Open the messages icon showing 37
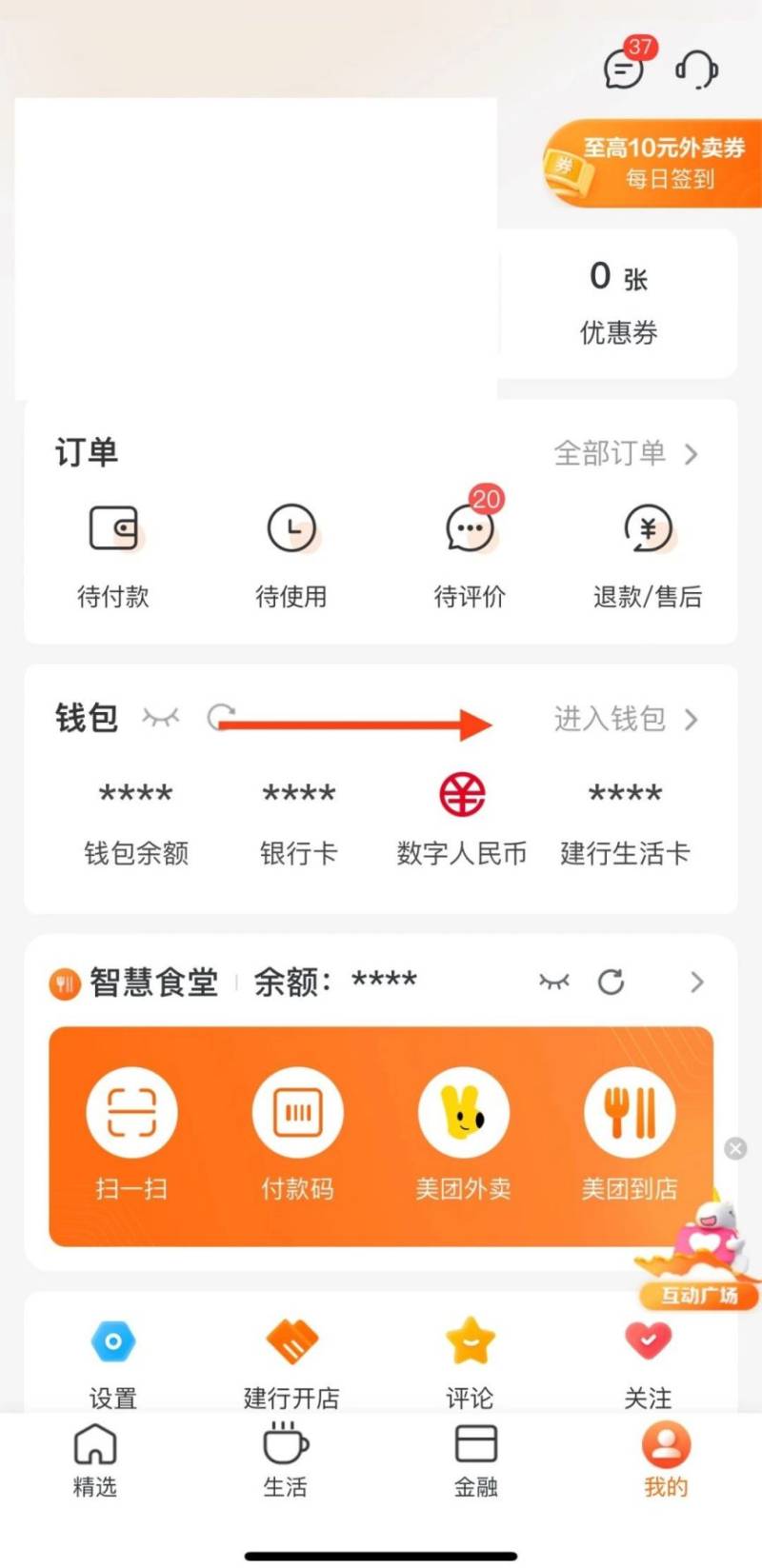Image resolution: width=762 pixels, height=1568 pixels. [x=624, y=69]
